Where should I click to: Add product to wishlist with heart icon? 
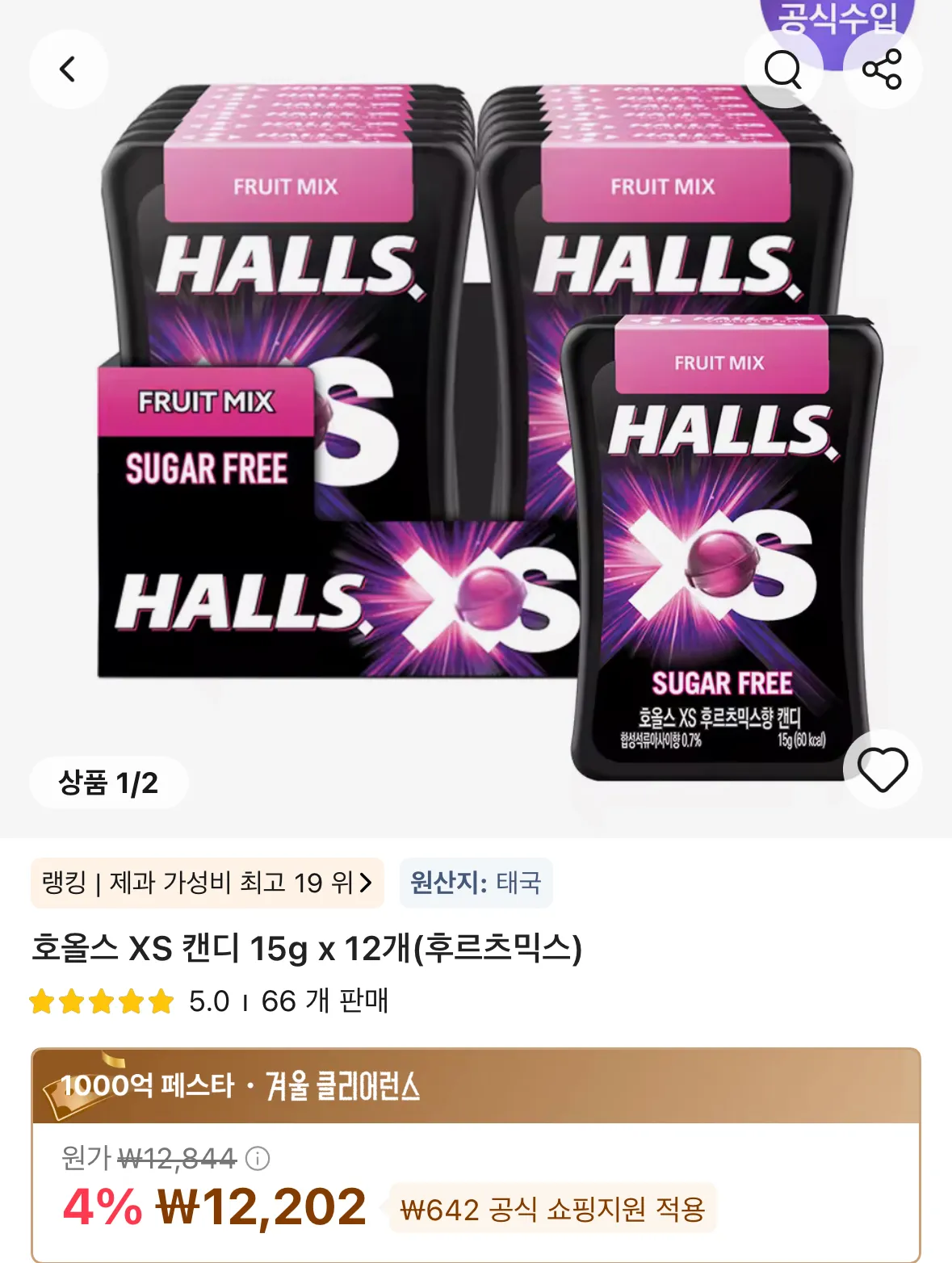coord(883,769)
